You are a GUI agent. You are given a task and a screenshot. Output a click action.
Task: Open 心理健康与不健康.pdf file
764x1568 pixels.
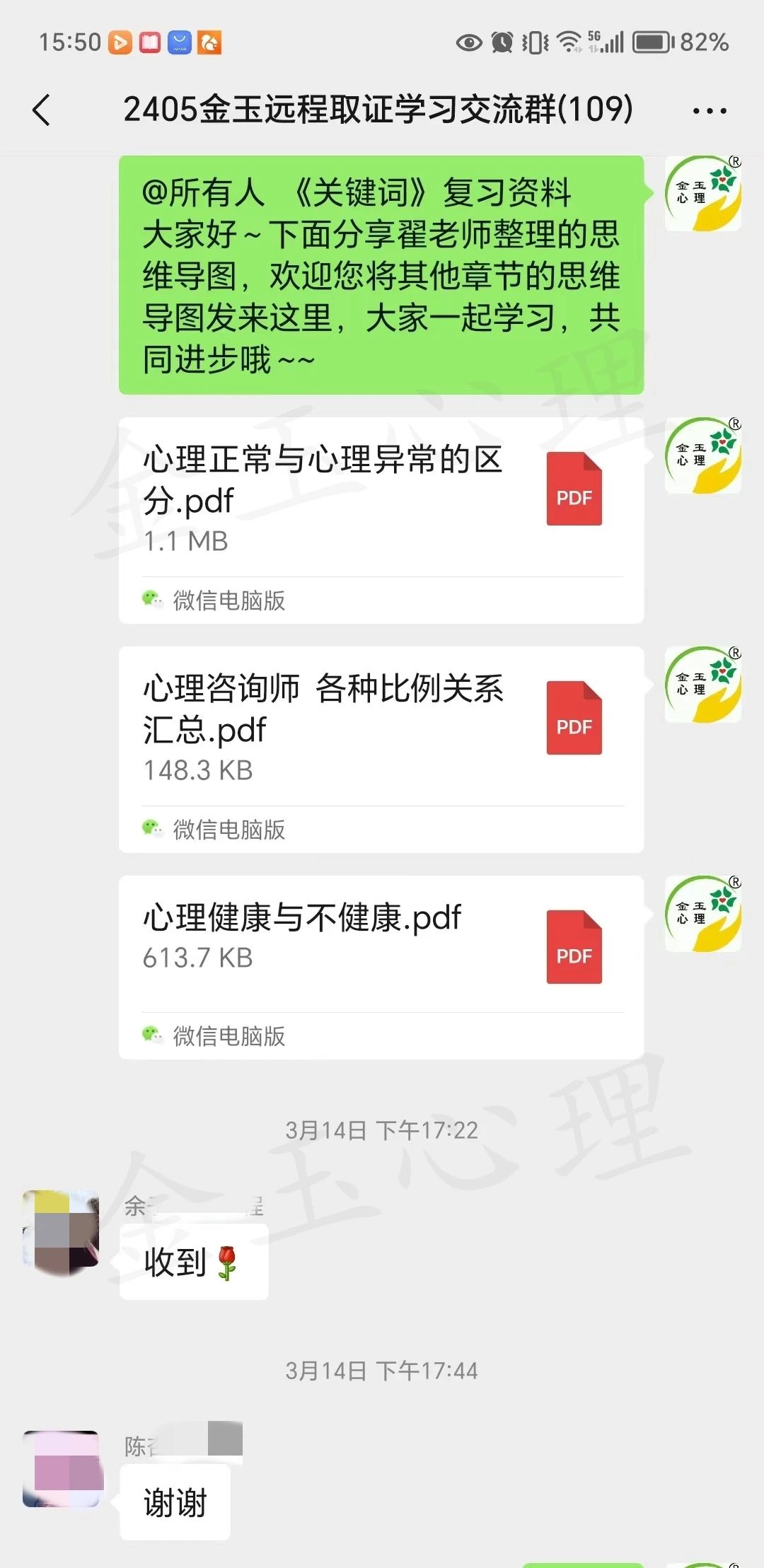[x=381, y=966]
